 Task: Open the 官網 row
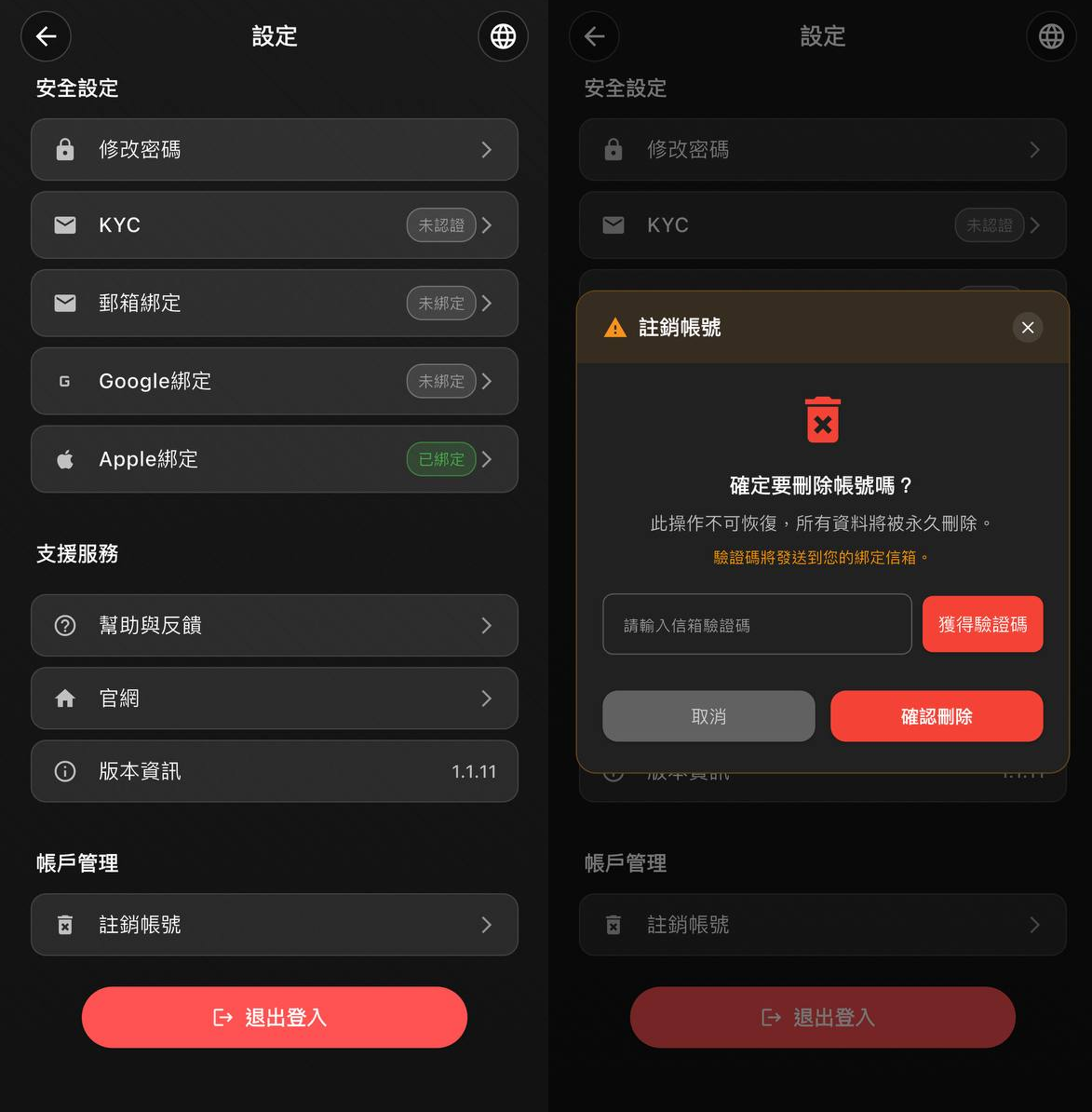tap(275, 698)
